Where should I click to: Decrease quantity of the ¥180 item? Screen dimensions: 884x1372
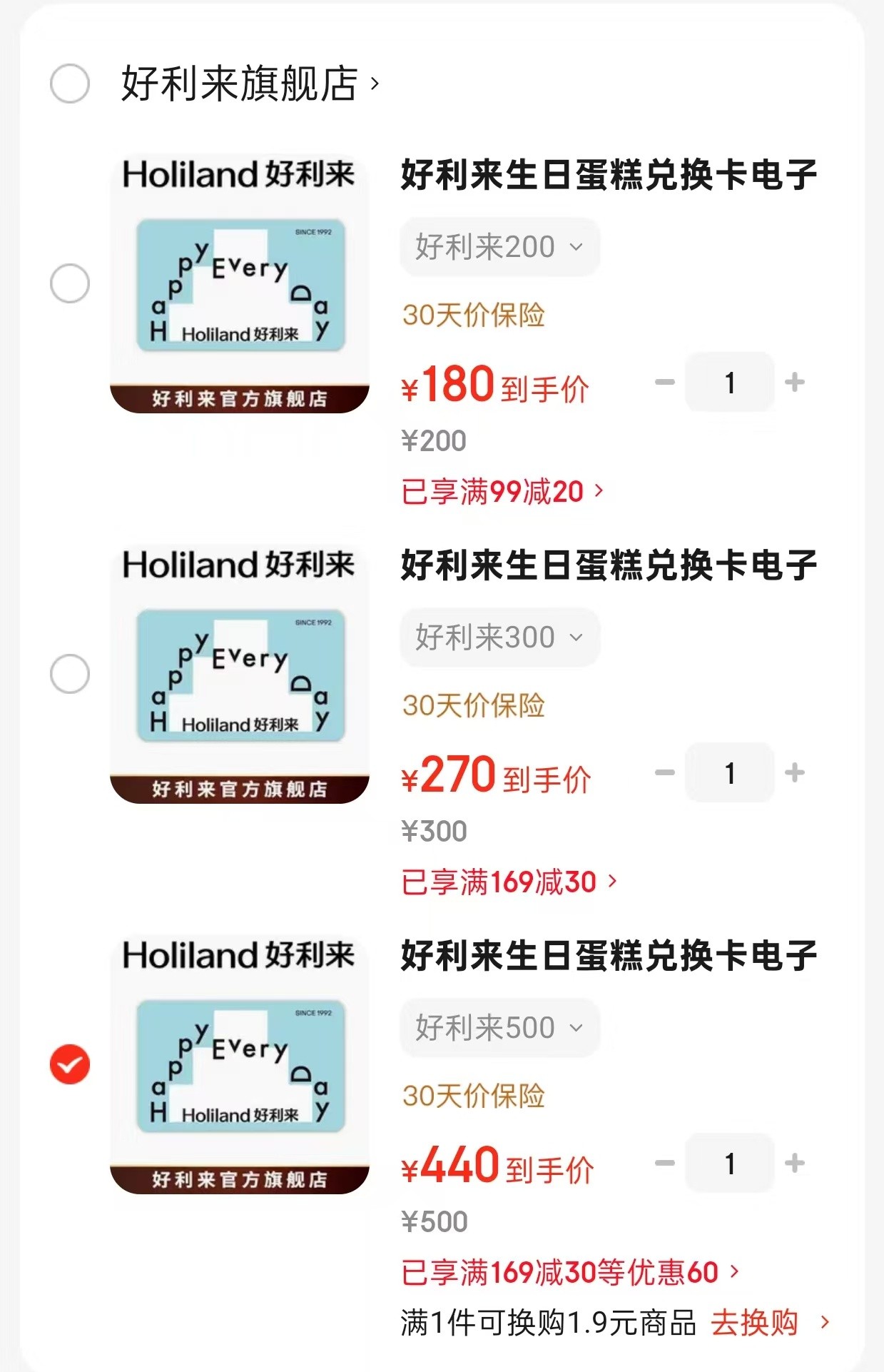coord(665,382)
